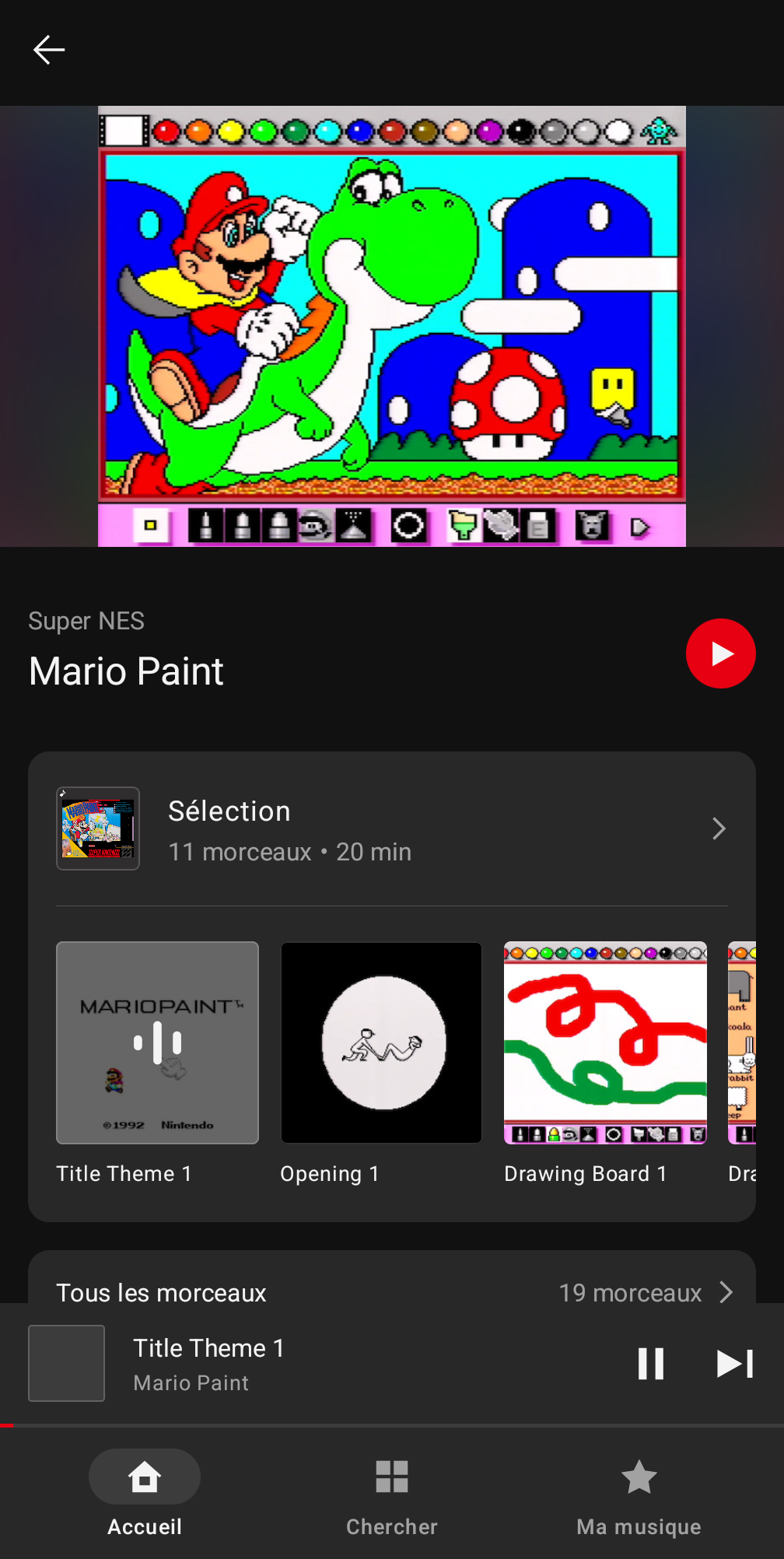The width and height of the screenshot is (784, 1559).
Task: Open the Title Theme 1 mini player
Action: tap(311, 1363)
